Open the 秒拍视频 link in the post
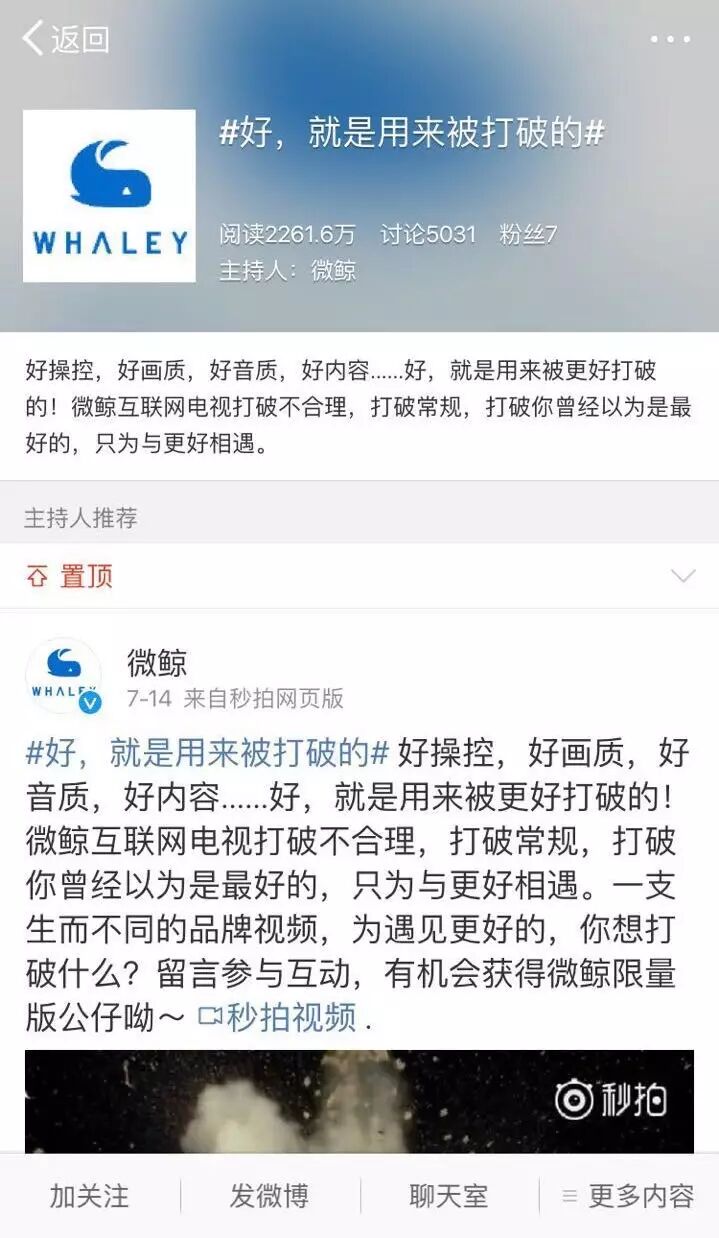 [278, 1017]
